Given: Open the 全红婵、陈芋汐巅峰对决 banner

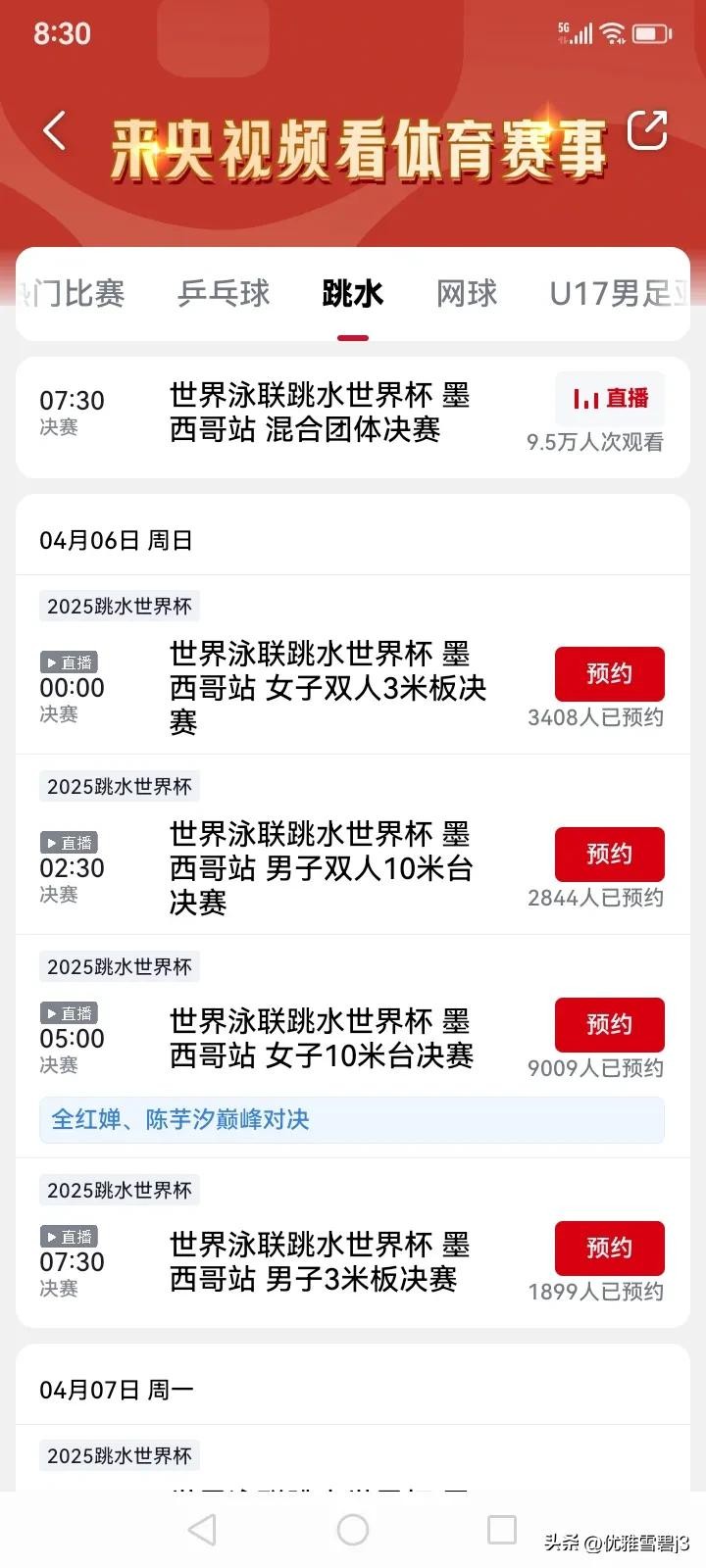Looking at the screenshot, I should tap(351, 1119).
